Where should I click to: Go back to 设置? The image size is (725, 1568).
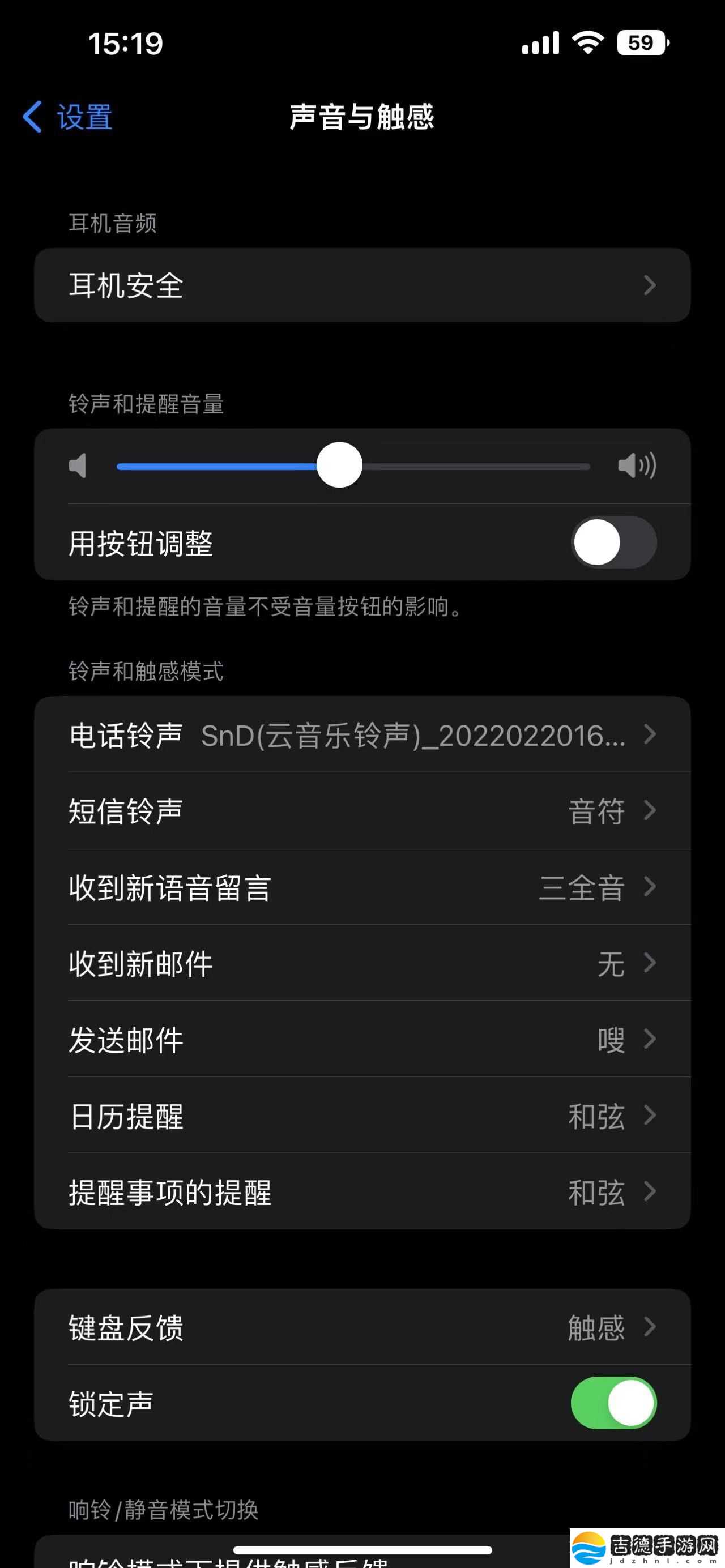click(68, 116)
